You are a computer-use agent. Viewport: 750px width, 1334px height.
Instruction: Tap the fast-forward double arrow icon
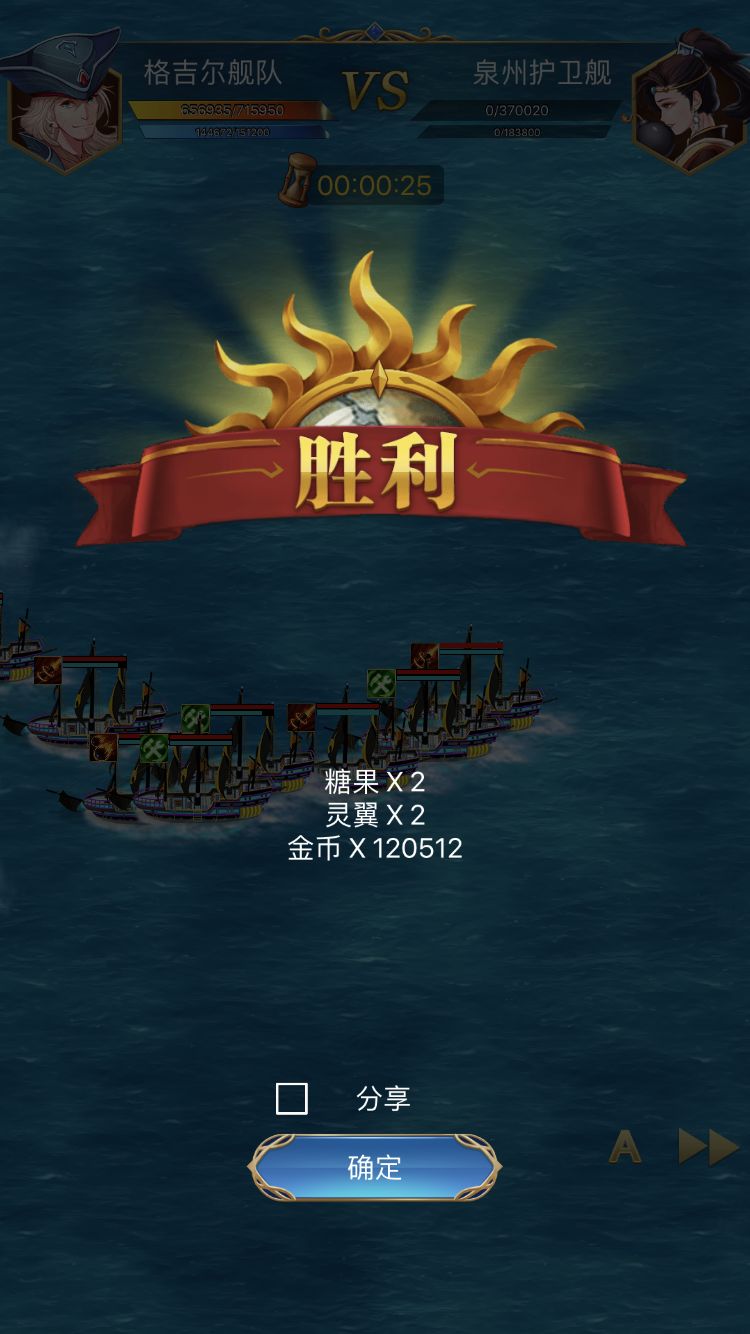pyautogui.click(x=708, y=1147)
